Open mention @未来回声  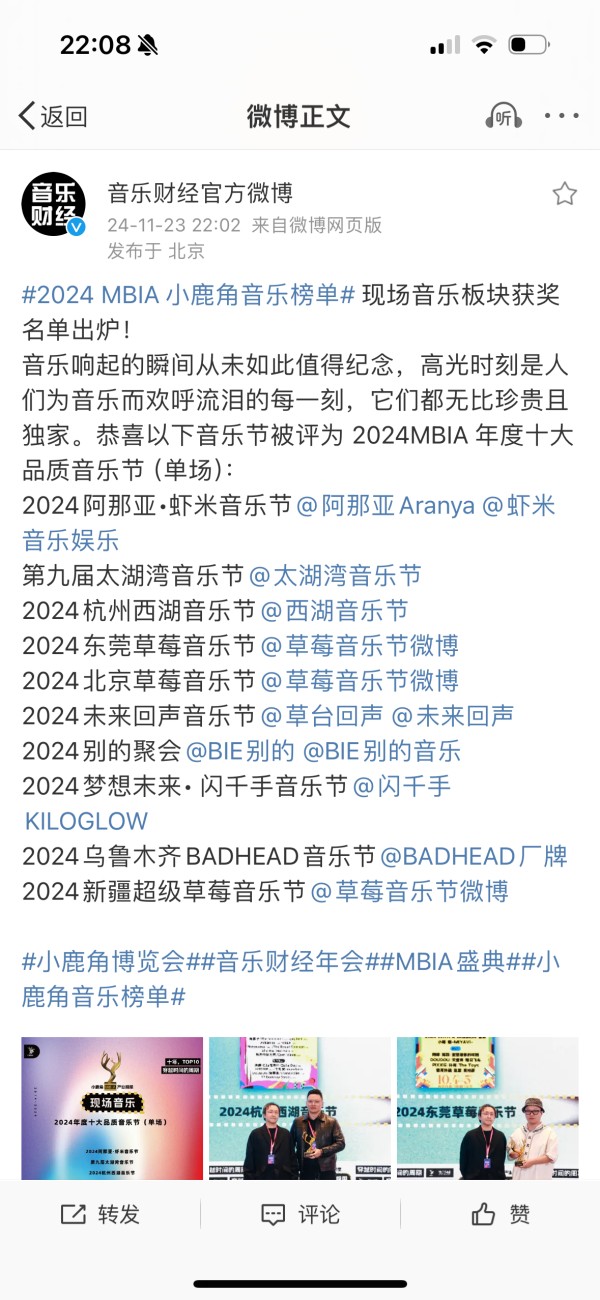(x=453, y=715)
